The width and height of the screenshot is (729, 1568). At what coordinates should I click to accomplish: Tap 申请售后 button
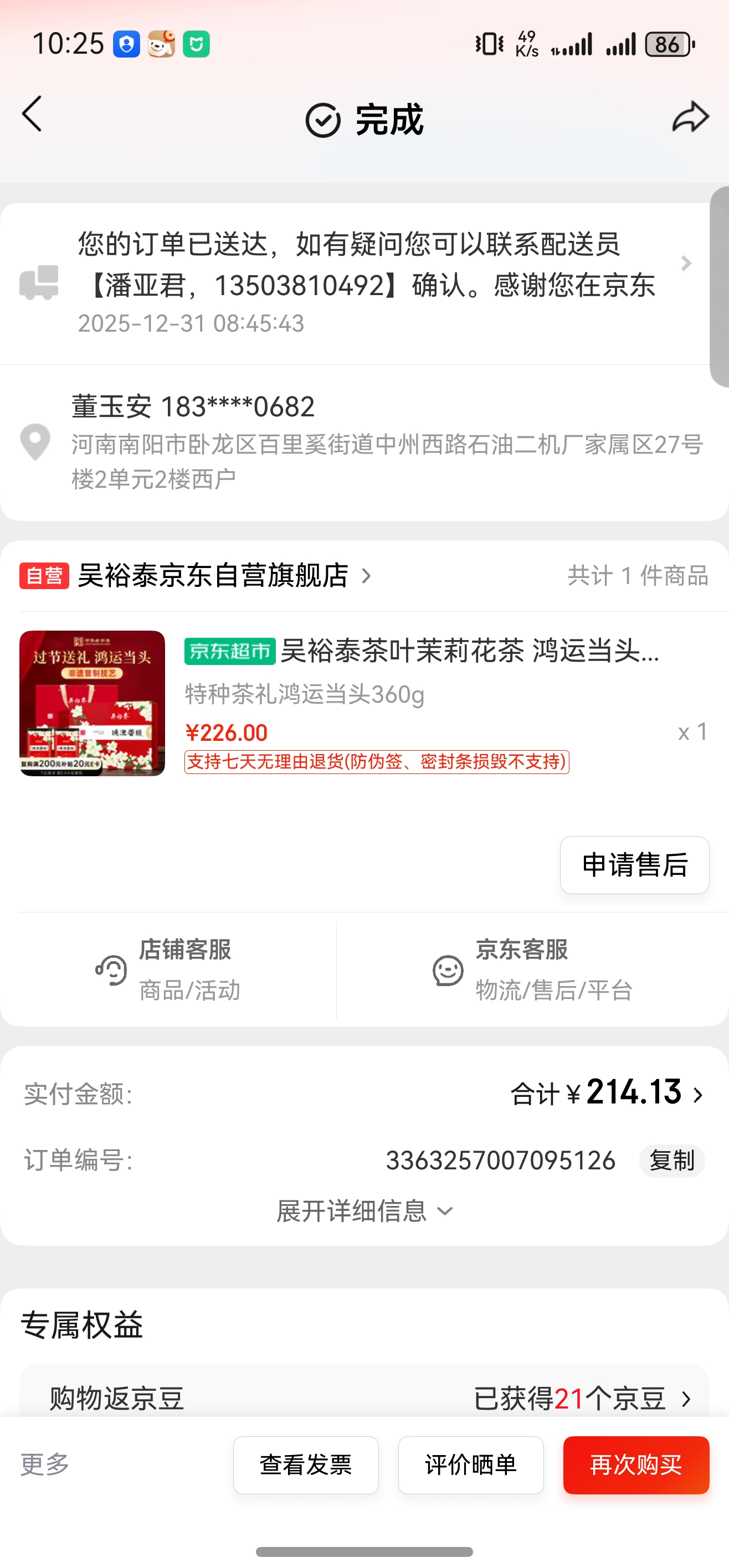pyautogui.click(x=634, y=865)
